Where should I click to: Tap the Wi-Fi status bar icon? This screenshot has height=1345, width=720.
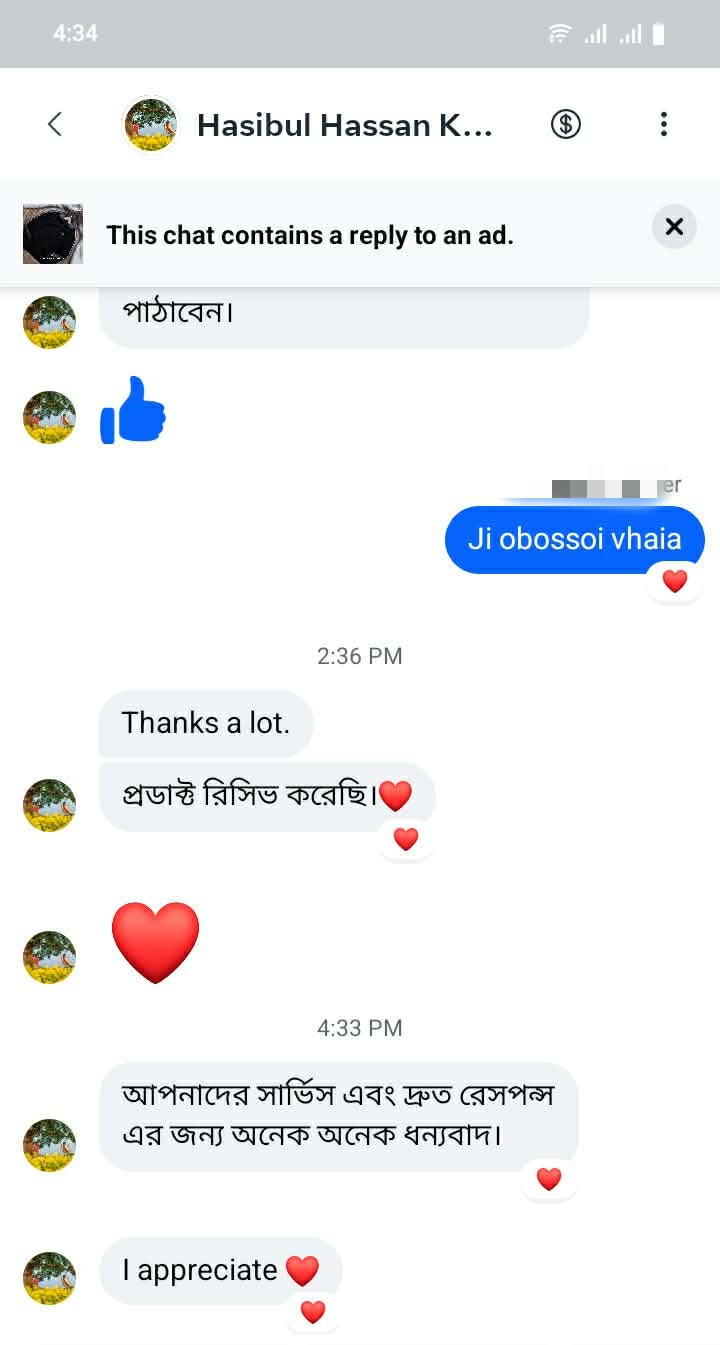tap(560, 32)
